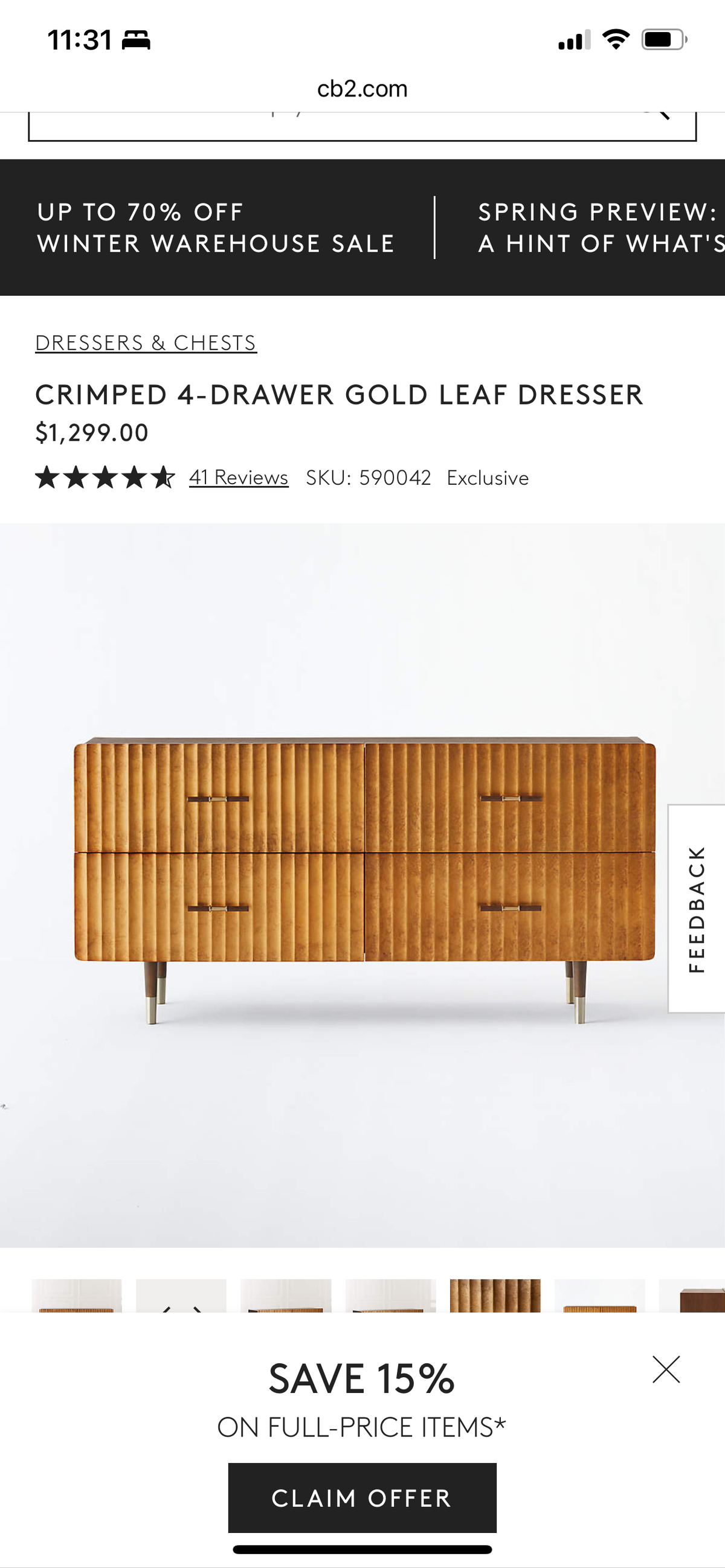Select the ribbed texture close-up thumbnail
The width and height of the screenshot is (725, 1568).
[495, 1295]
